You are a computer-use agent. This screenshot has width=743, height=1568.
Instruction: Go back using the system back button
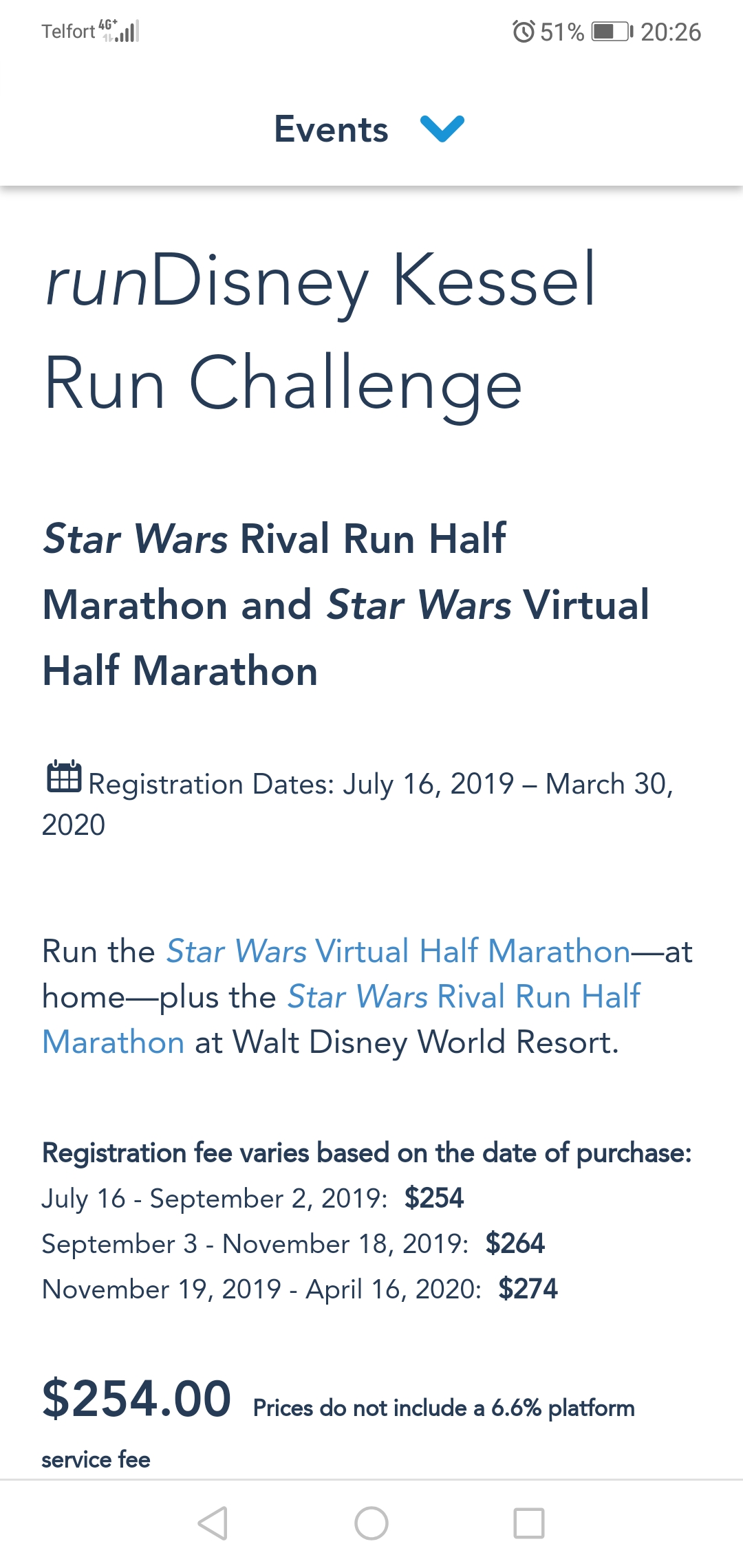point(213,1523)
